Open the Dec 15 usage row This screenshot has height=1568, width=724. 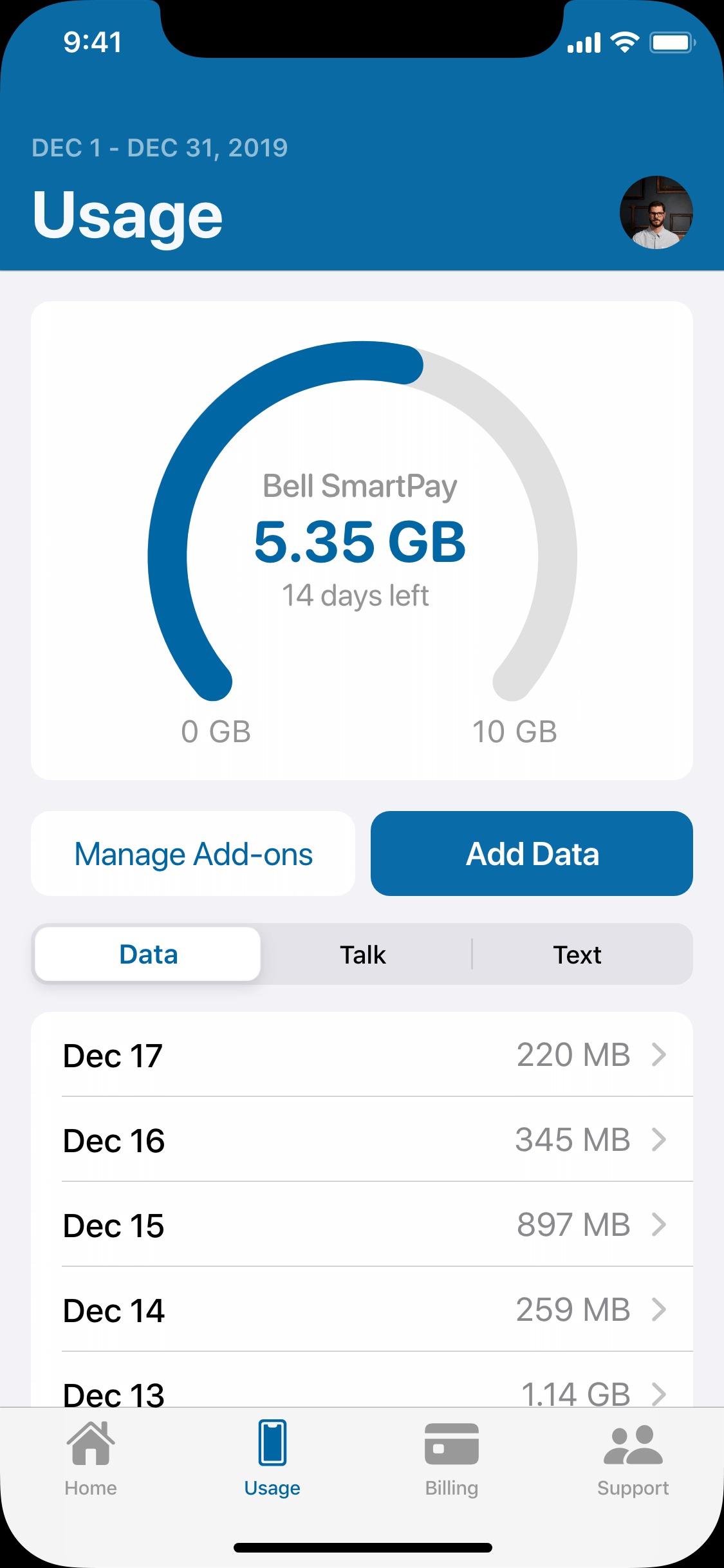click(362, 1225)
